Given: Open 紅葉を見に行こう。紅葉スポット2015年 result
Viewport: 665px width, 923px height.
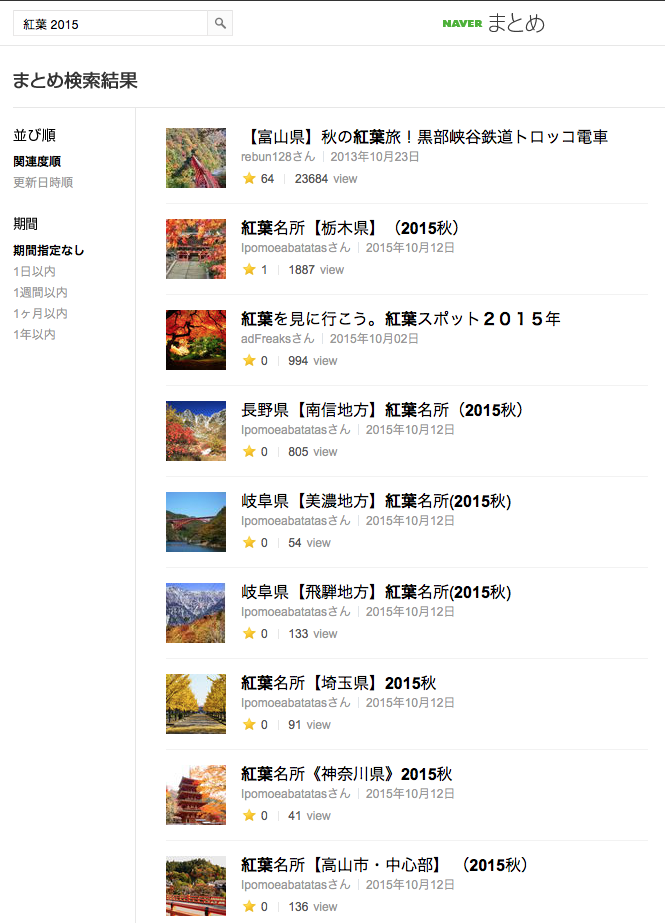Looking at the screenshot, I should [400, 319].
